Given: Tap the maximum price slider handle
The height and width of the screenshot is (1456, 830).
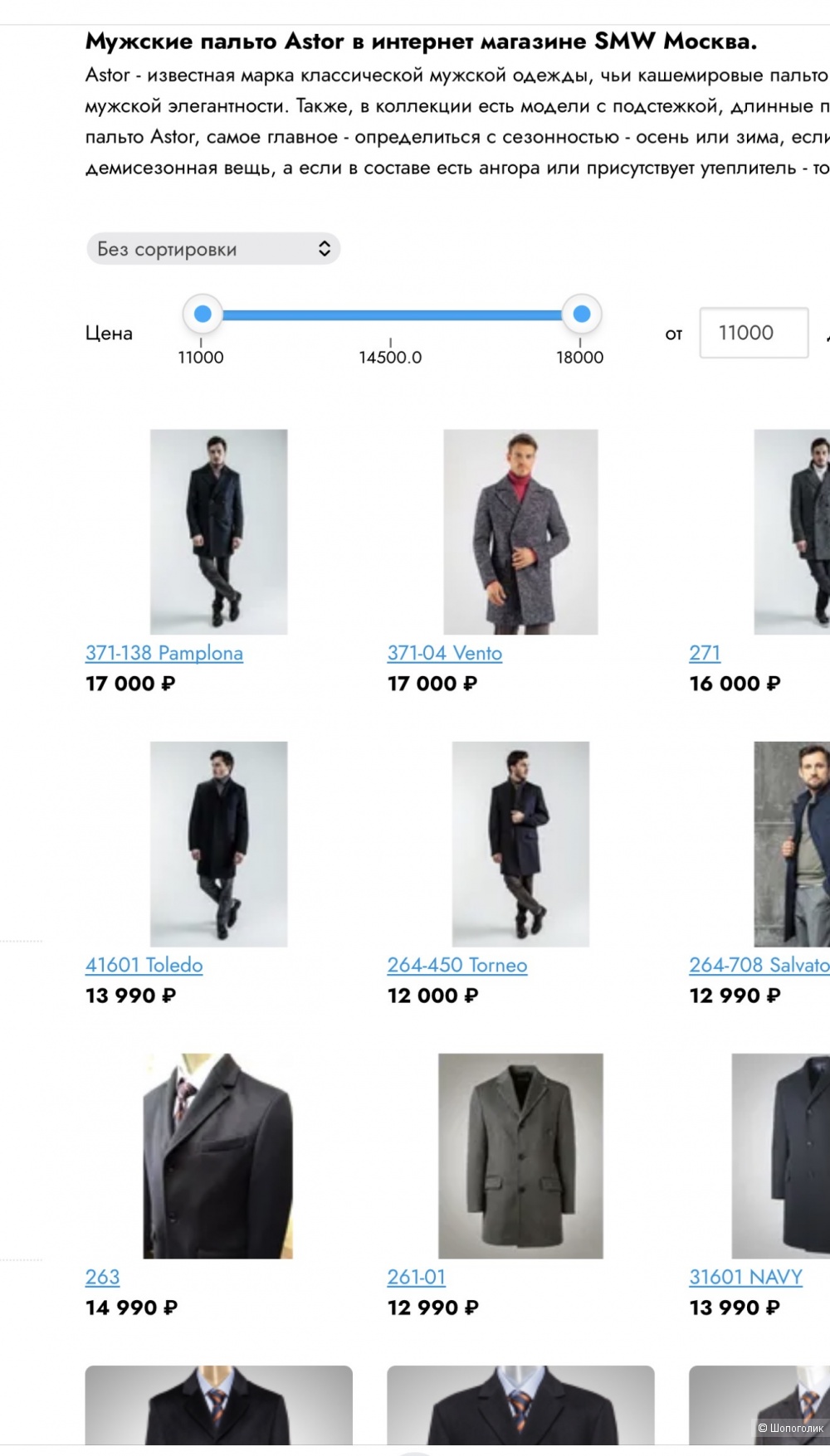Looking at the screenshot, I should click(x=581, y=314).
